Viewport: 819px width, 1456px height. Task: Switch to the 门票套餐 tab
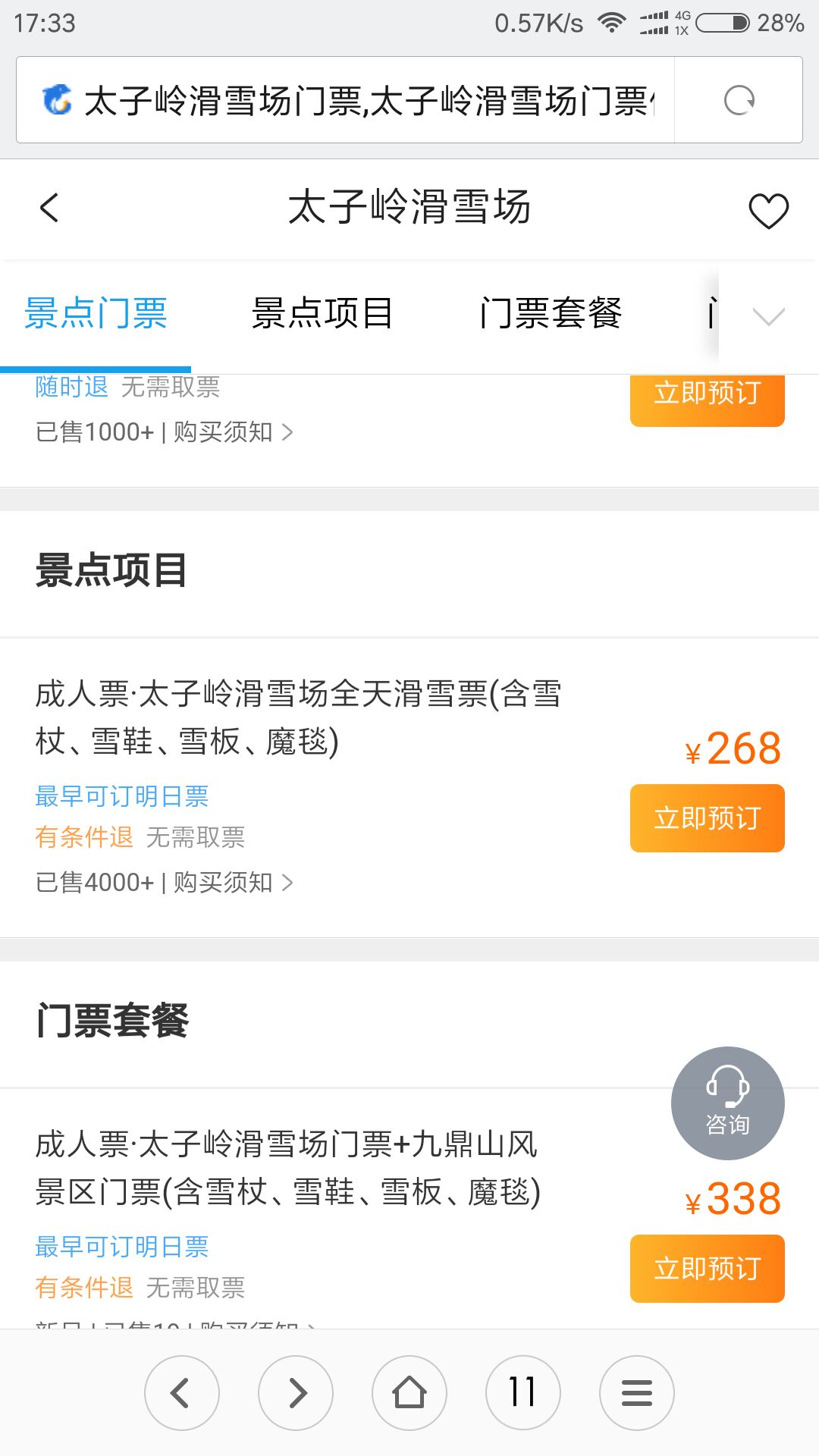click(551, 314)
